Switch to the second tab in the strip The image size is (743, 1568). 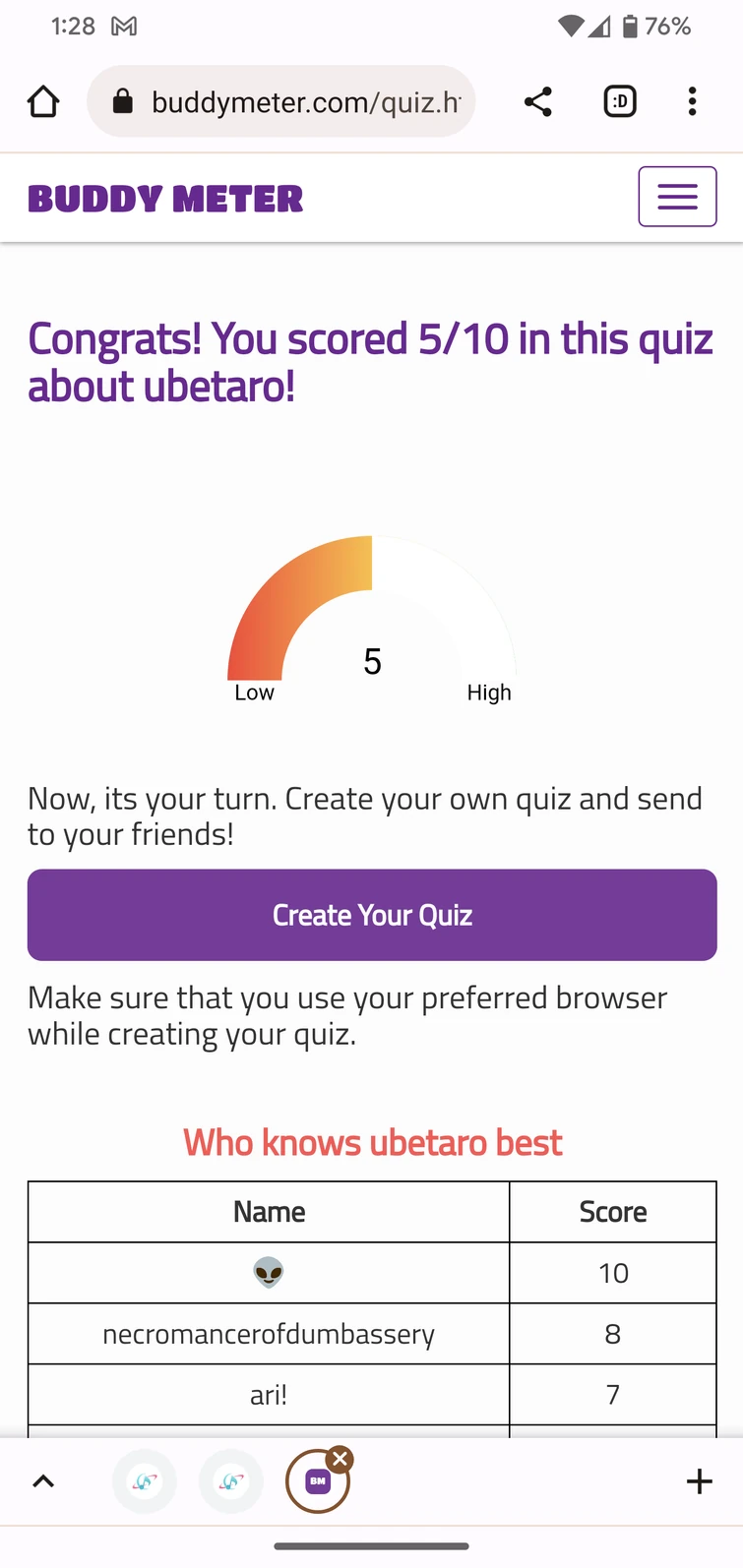(x=231, y=1481)
